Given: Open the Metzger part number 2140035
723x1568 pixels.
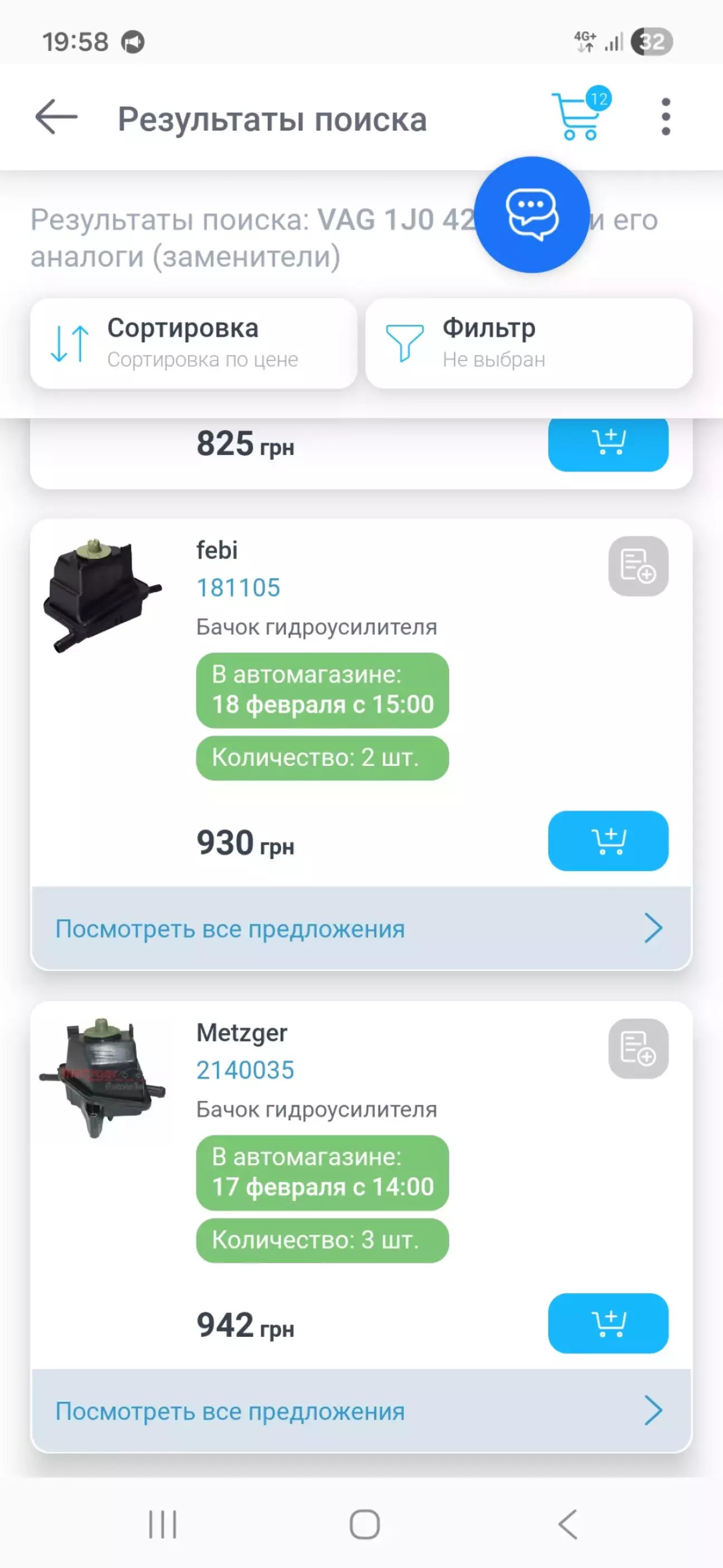Looking at the screenshot, I should [x=245, y=1070].
